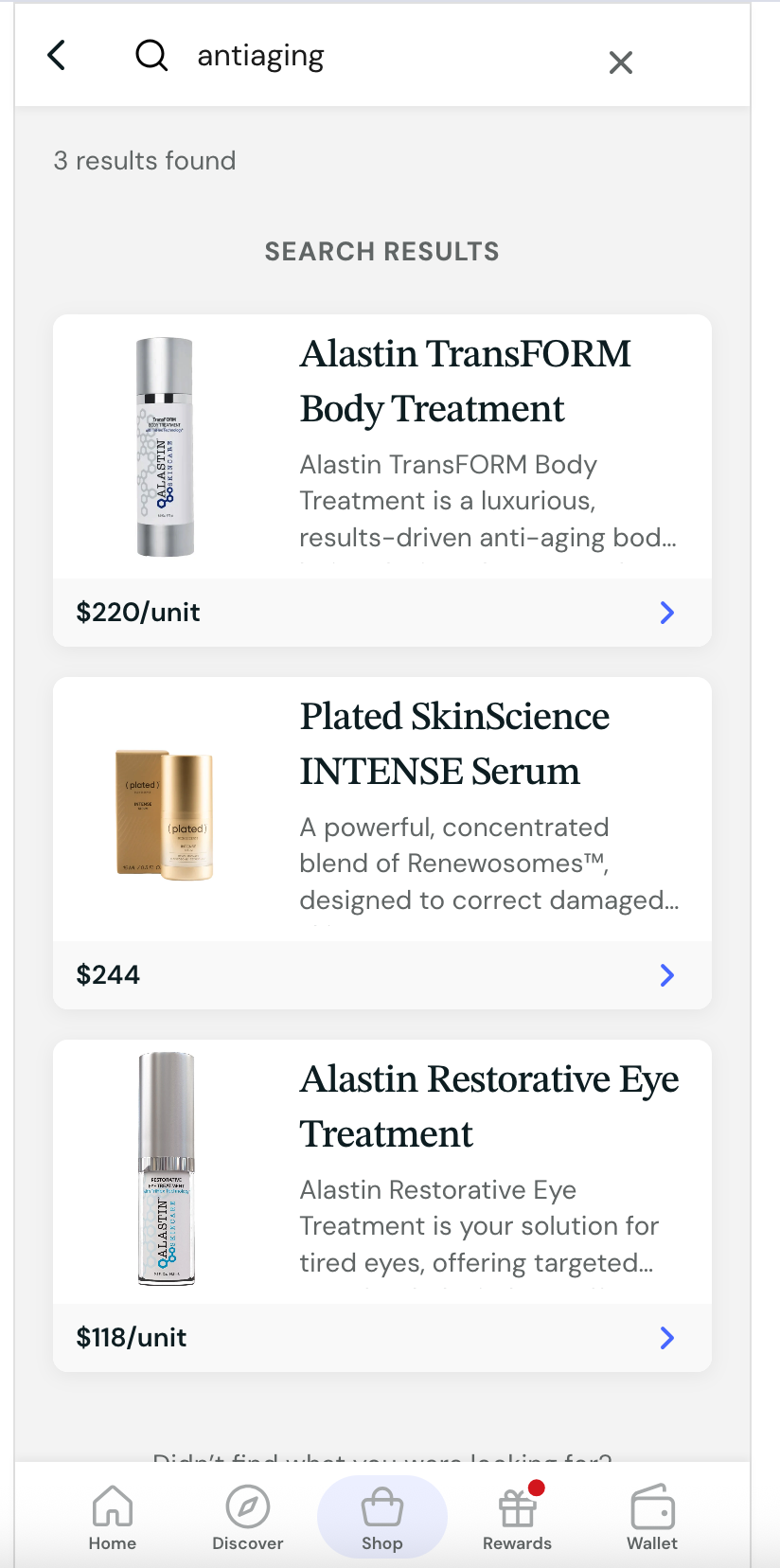The image size is (780, 1568).
Task: Select the Shop tab
Action: (x=382, y=1517)
